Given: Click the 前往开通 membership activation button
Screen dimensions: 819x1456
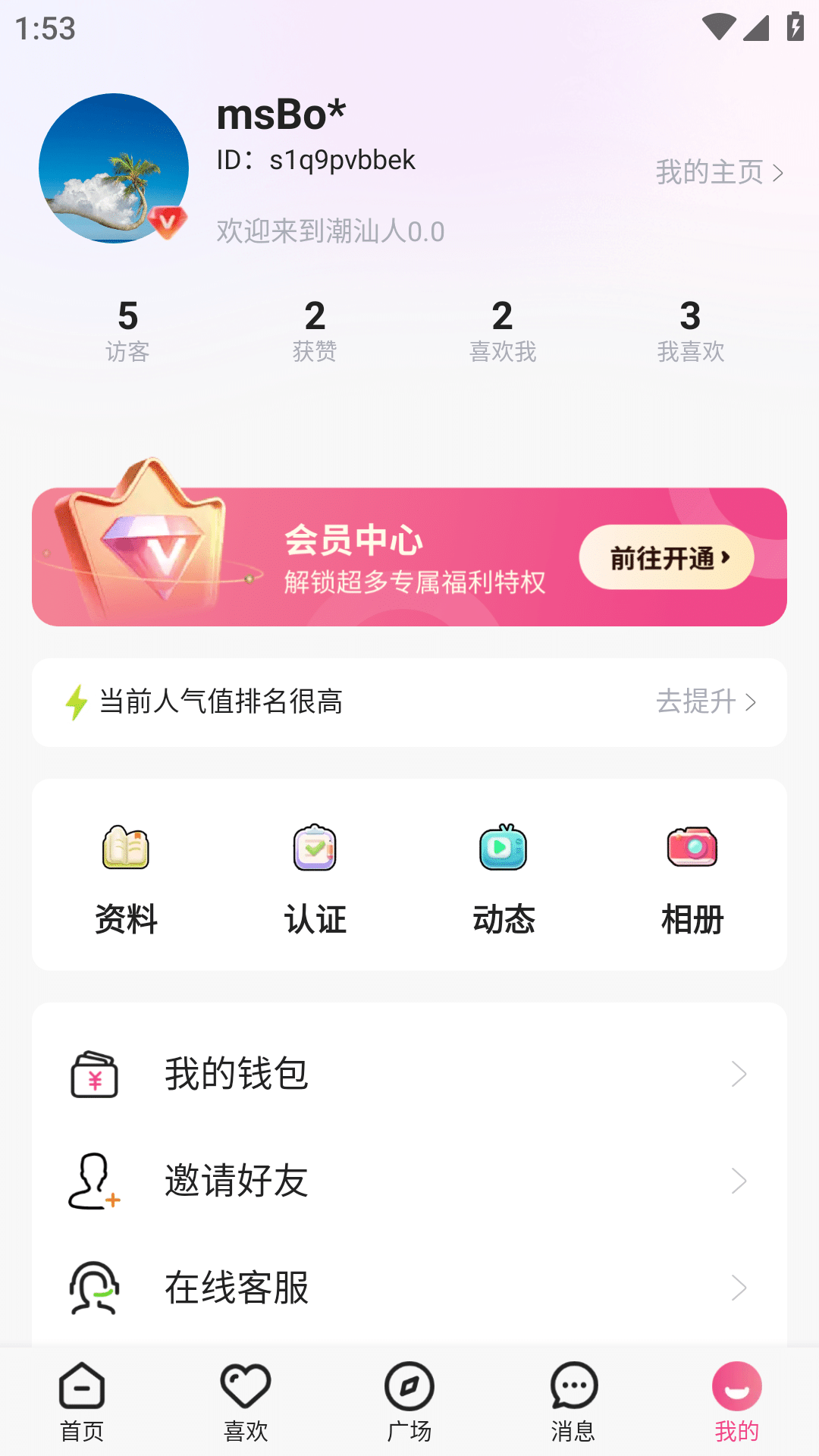Looking at the screenshot, I should tap(666, 557).
